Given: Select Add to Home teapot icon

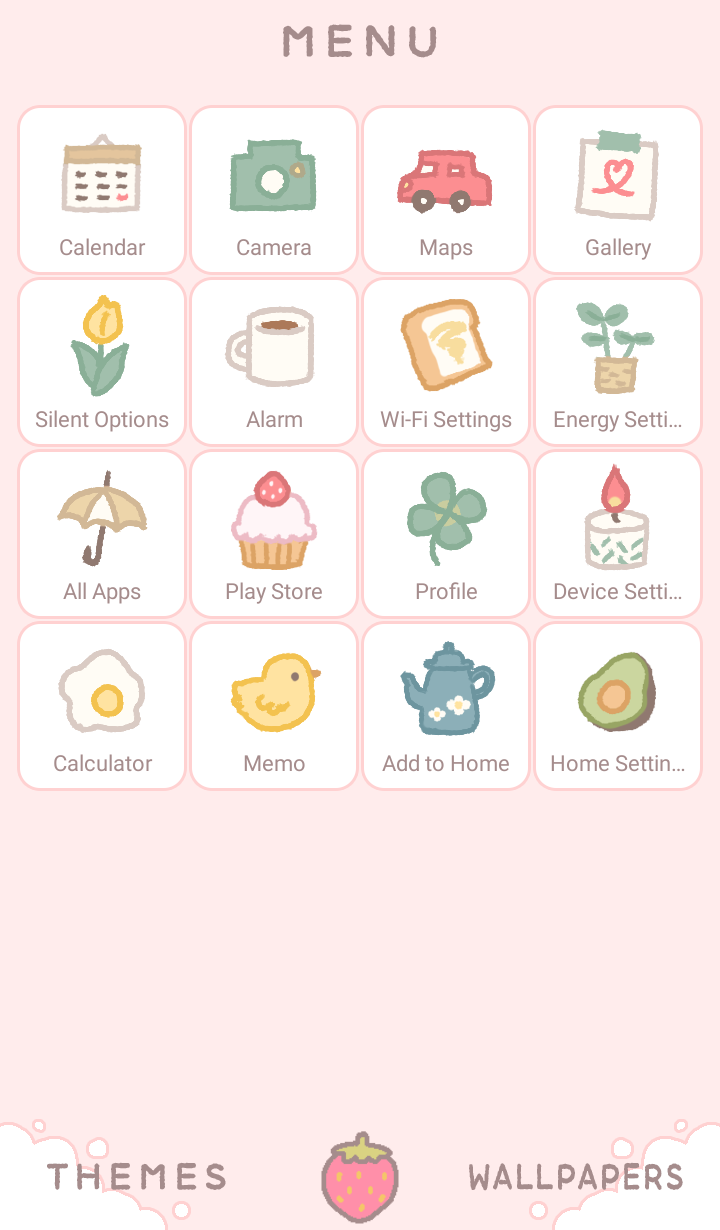Looking at the screenshot, I should pyautogui.click(x=445, y=706).
